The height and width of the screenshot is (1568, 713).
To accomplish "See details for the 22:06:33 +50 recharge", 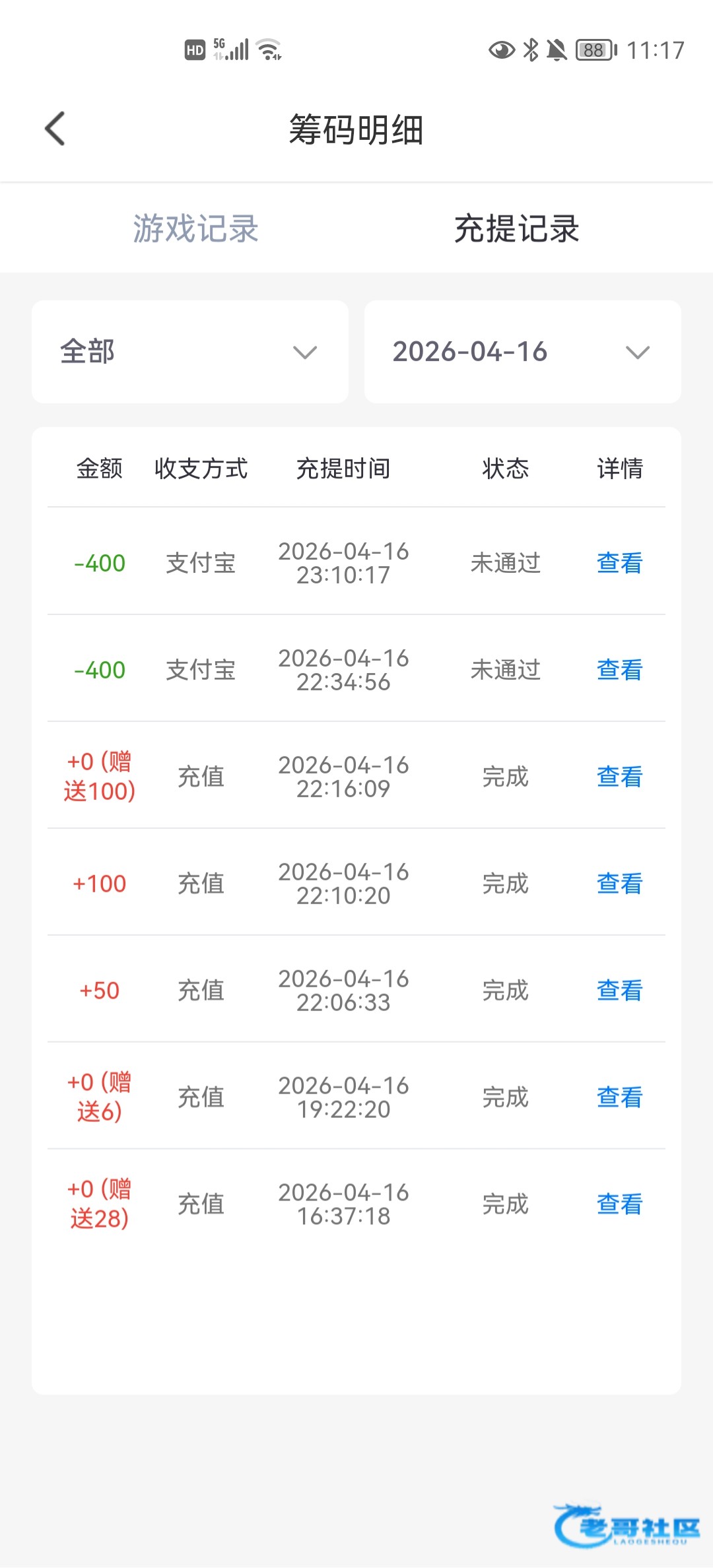I will click(619, 991).
